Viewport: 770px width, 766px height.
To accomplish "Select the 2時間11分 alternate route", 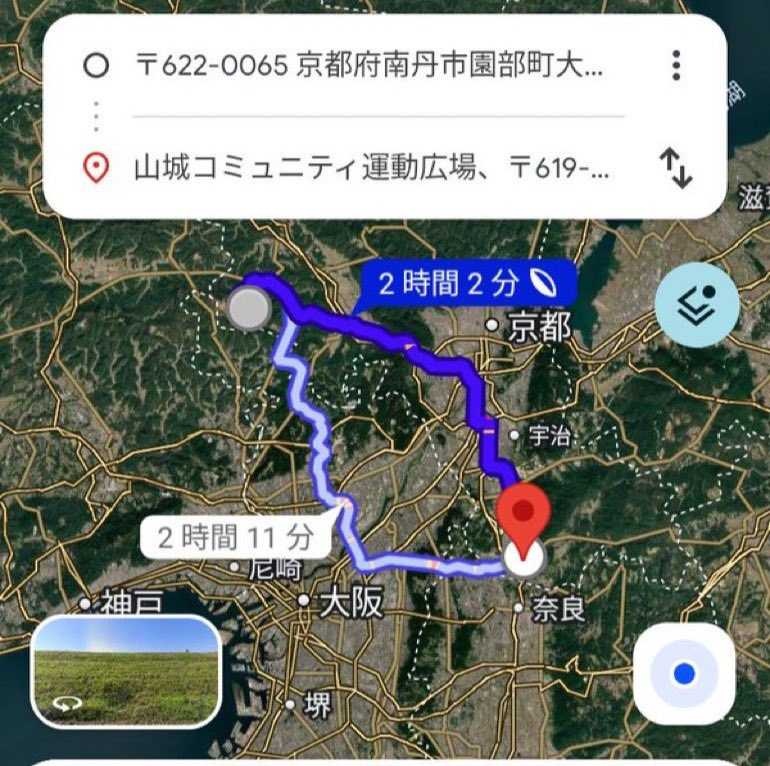I will pyautogui.click(x=235, y=539).
